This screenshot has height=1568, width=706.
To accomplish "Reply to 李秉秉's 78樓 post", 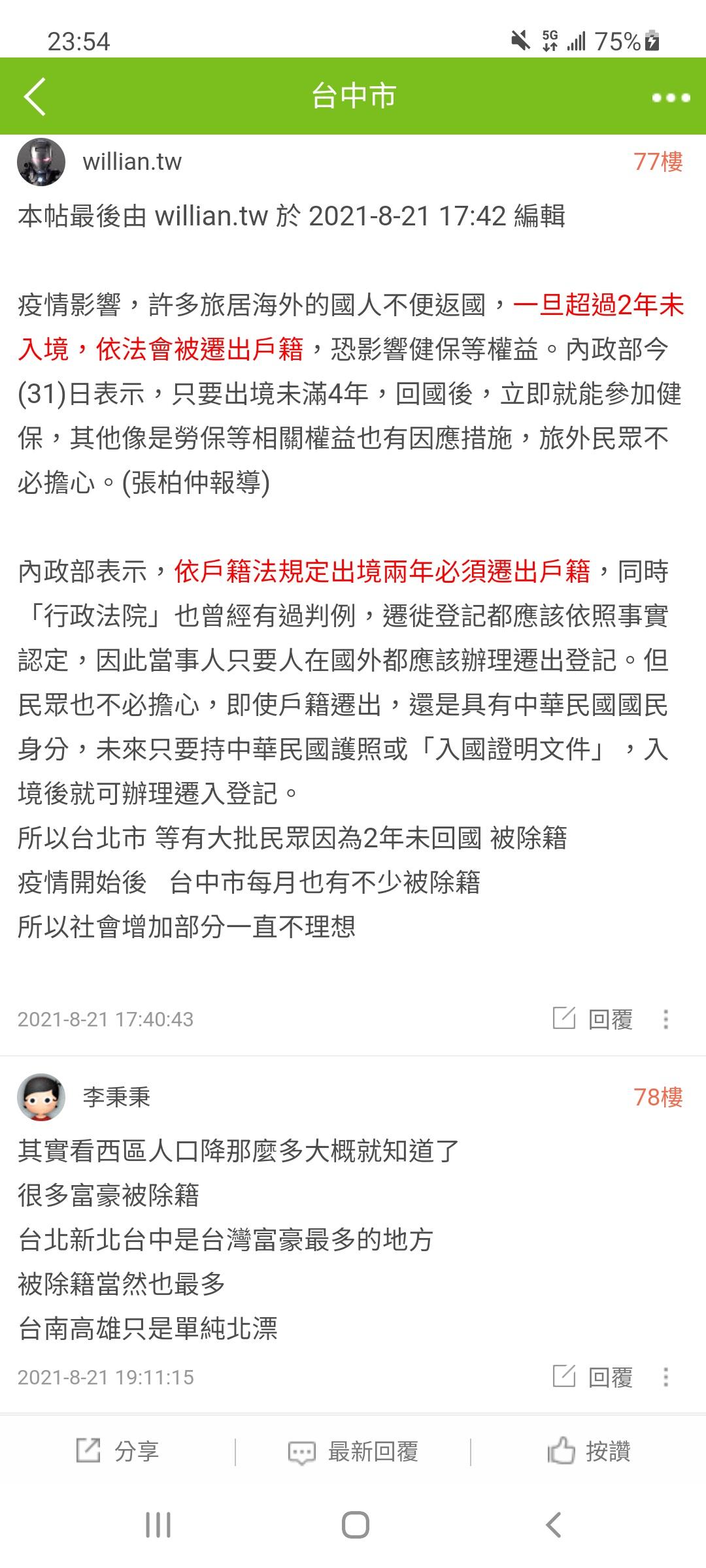I will coord(594,1377).
